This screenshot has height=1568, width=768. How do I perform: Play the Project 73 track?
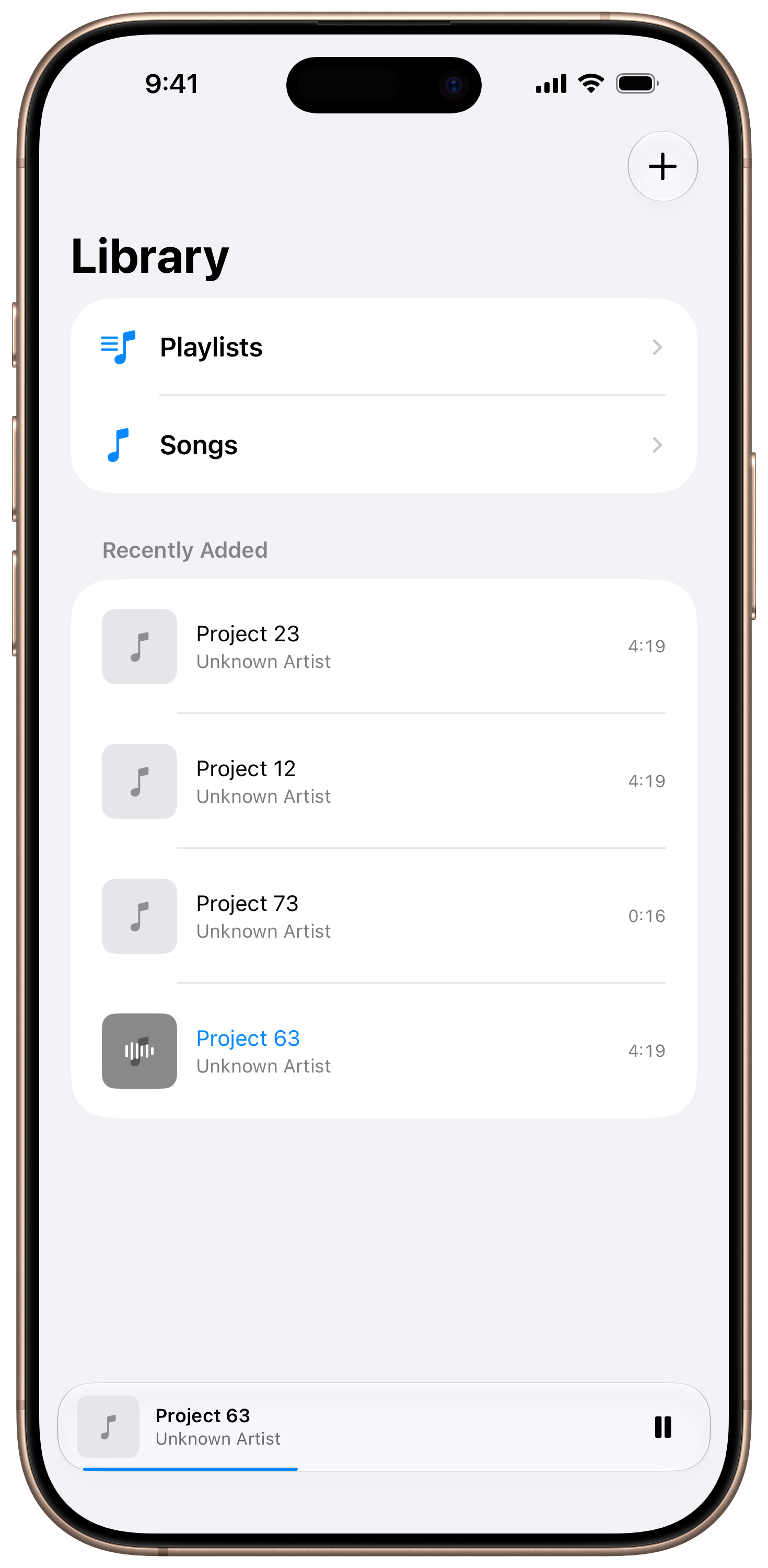tap(383, 916)
